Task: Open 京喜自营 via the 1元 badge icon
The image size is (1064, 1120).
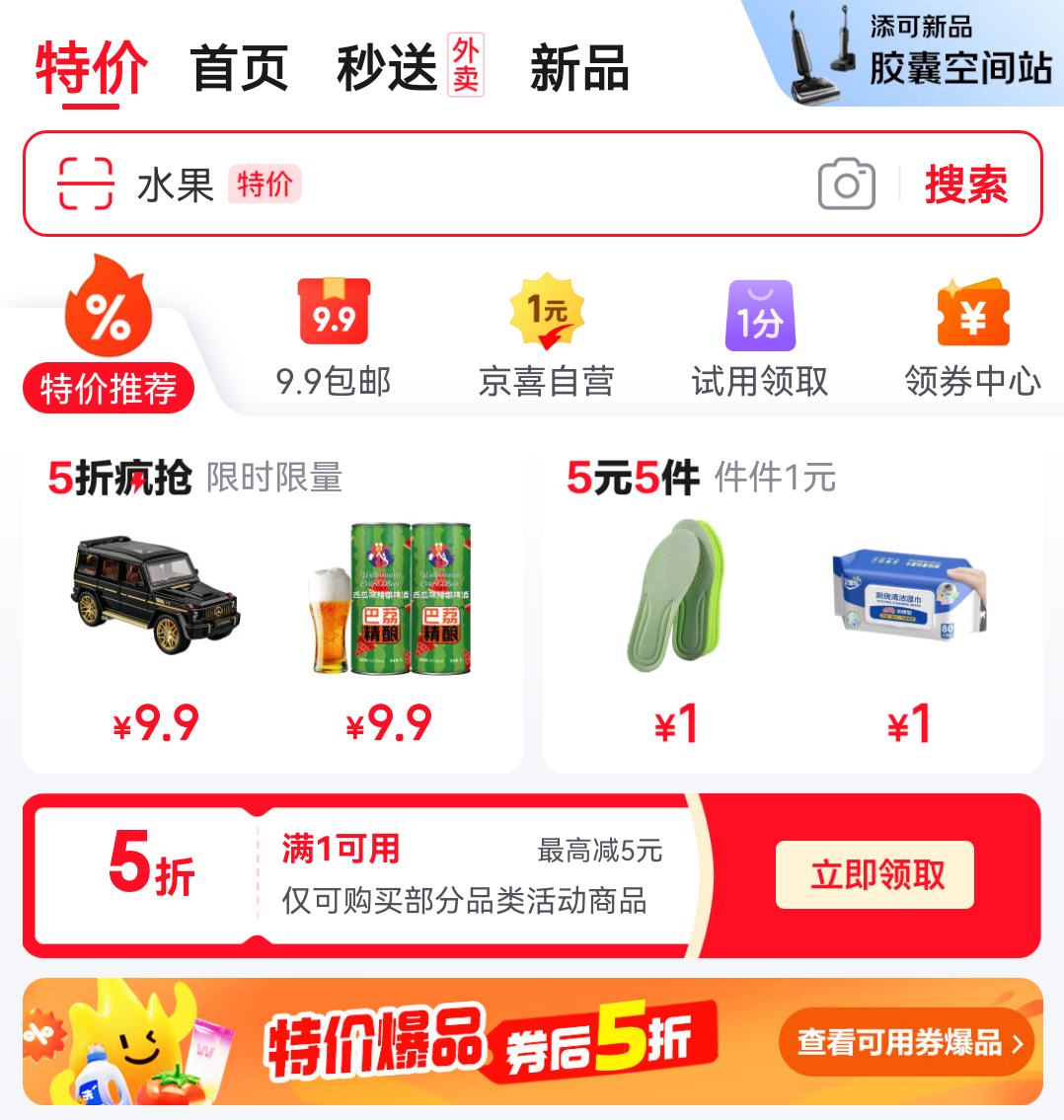Action: click(x=546, y=314)
